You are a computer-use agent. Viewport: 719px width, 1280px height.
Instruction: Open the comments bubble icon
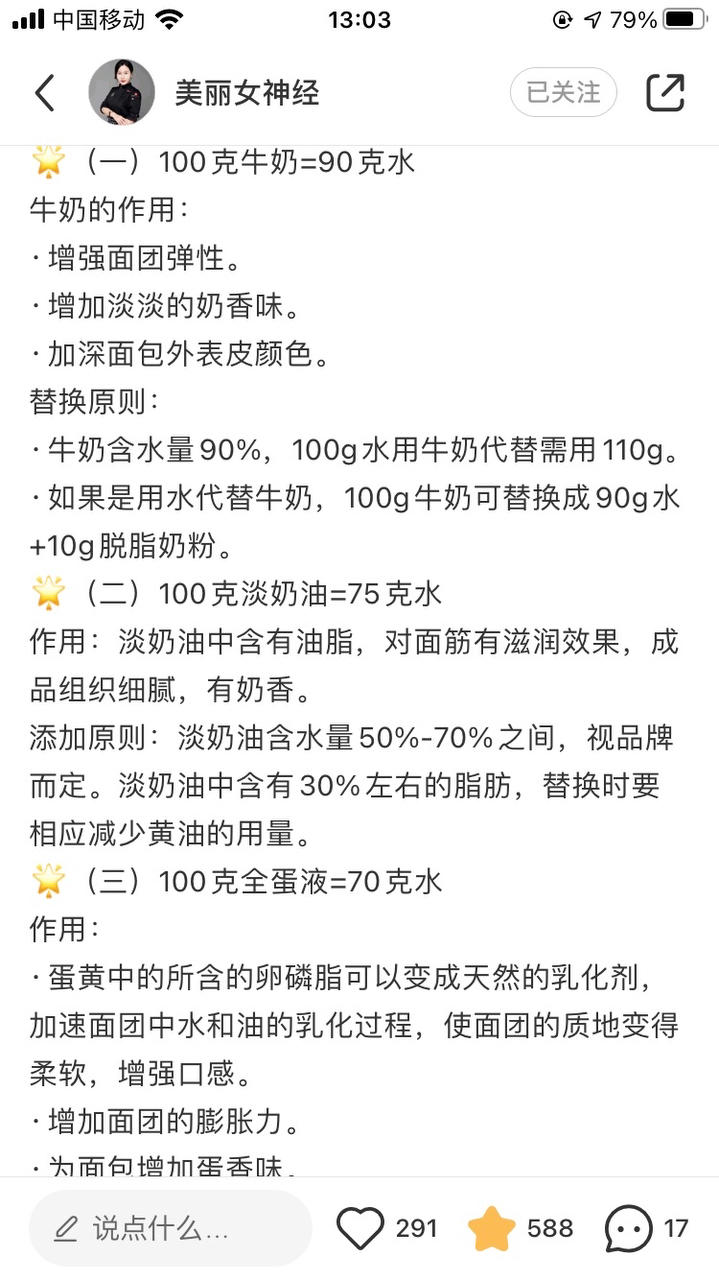(629, 1228)
